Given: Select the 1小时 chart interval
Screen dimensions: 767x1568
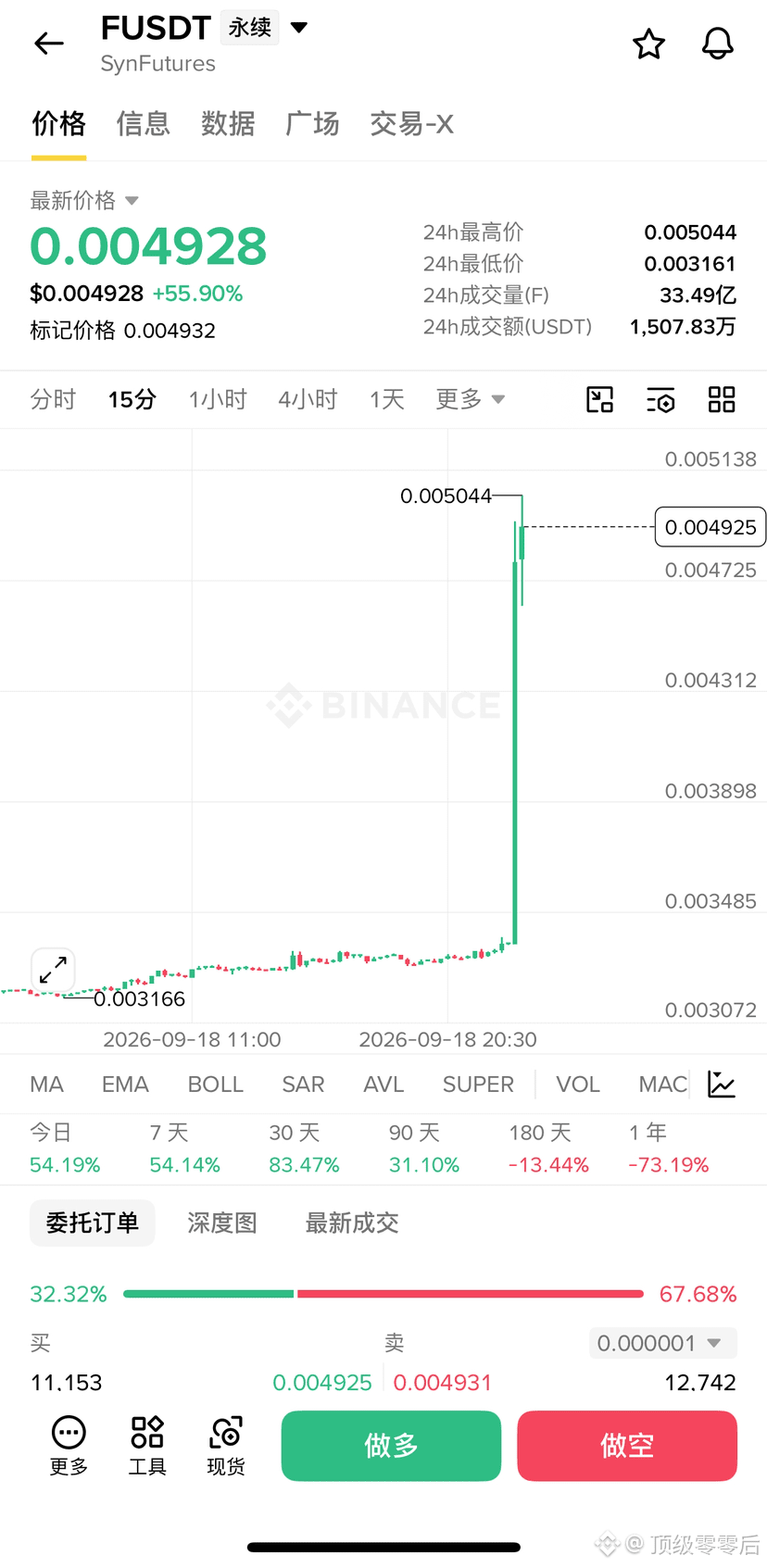Looking at the screenshot, I should click(x=218, y=399).
